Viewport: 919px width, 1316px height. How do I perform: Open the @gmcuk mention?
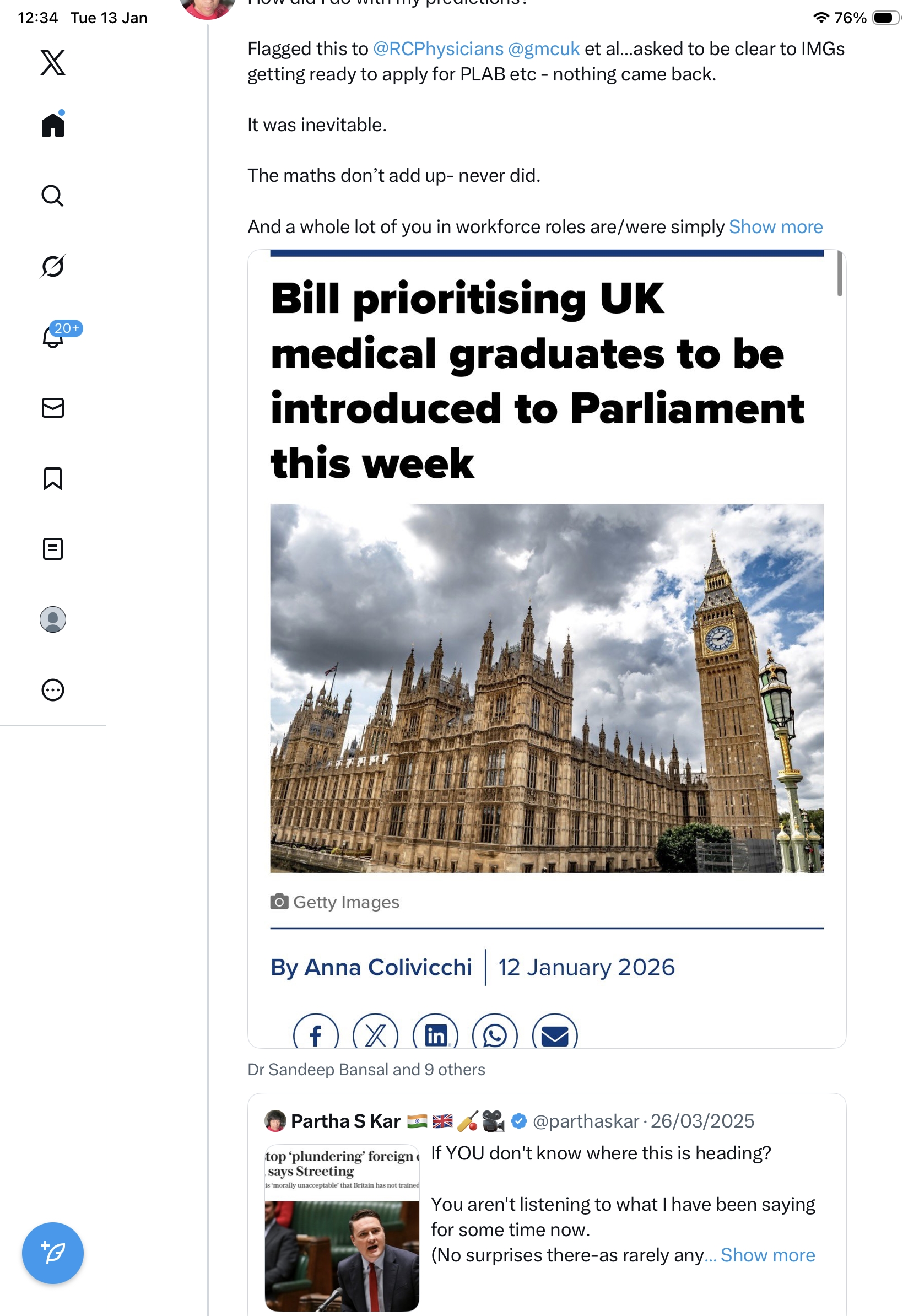(x=543, y=49)
